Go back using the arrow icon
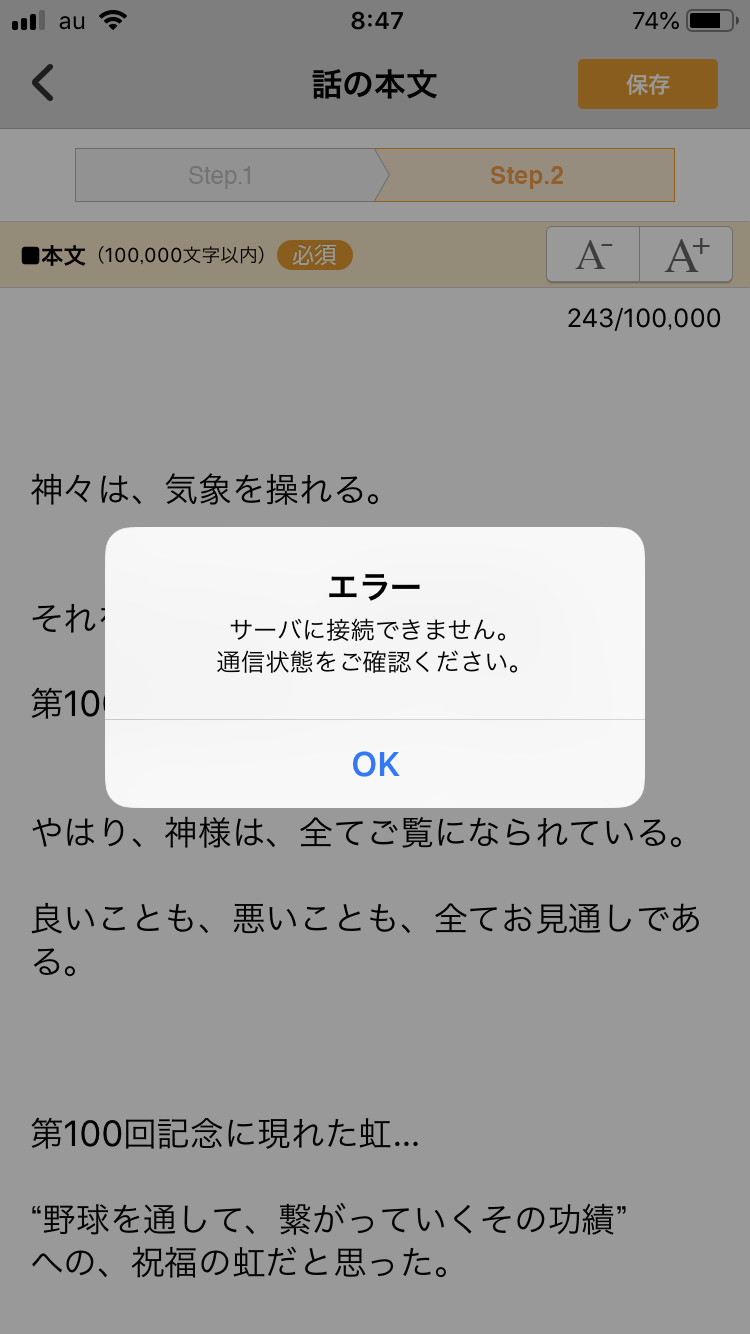750x1334 pixels. [x=43, y=84]
